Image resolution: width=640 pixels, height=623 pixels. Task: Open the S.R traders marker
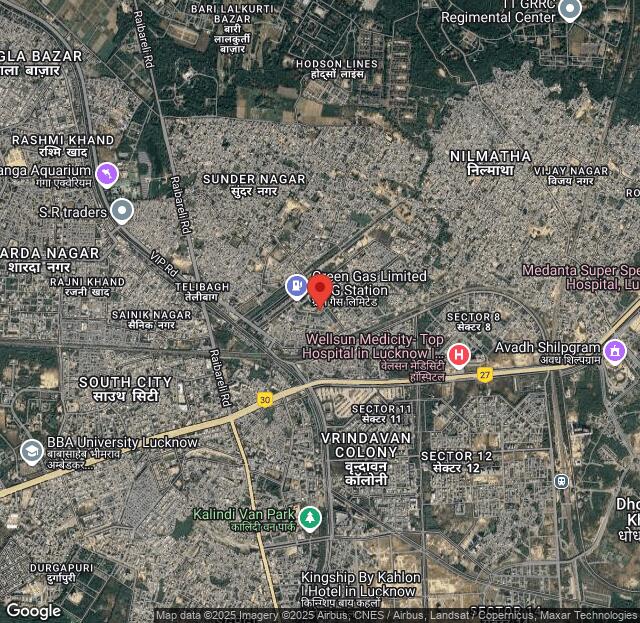coord(122,211)
